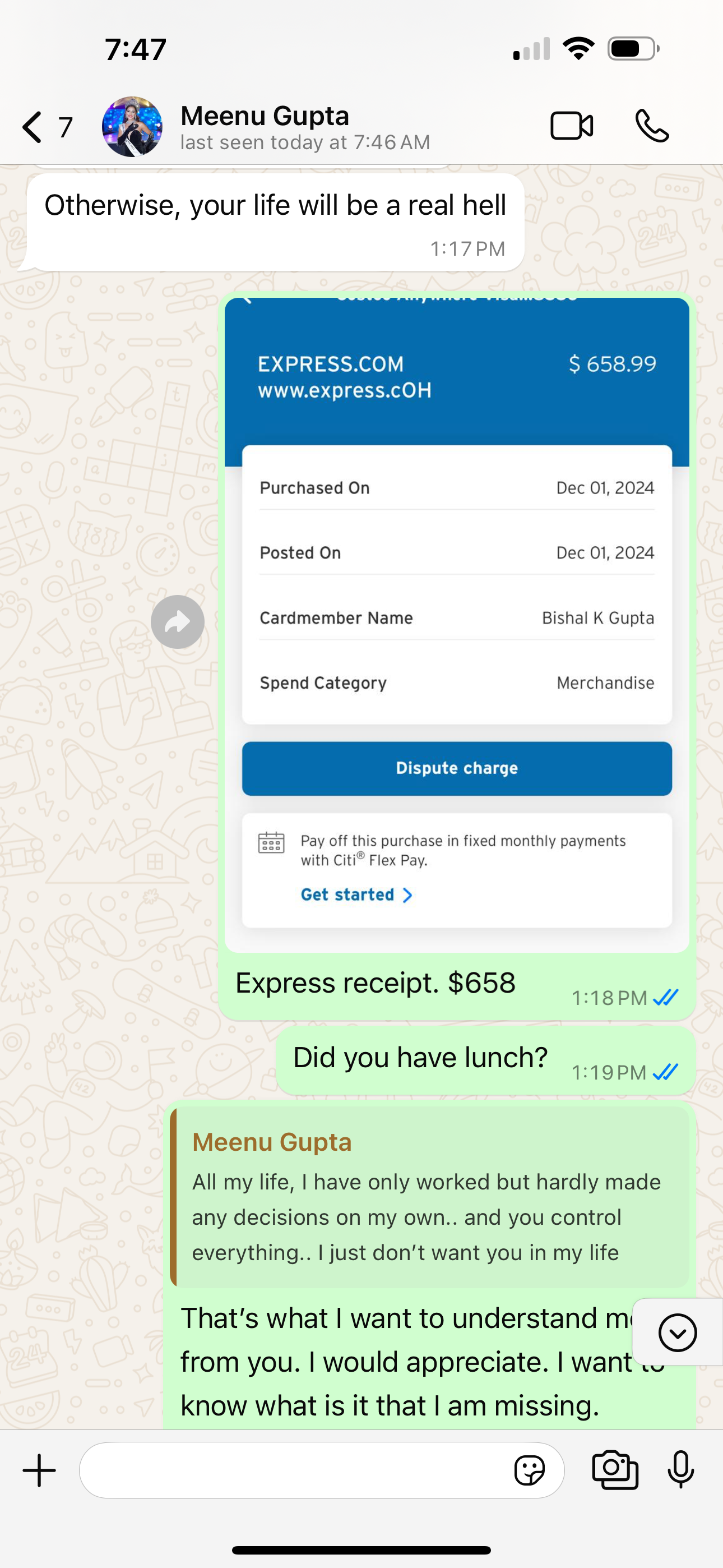Viewport: 723px width, 1568px height.
Task: Start a voice call with Meenu Gupta
Action: pyautogui.click(x=652, y=126)
